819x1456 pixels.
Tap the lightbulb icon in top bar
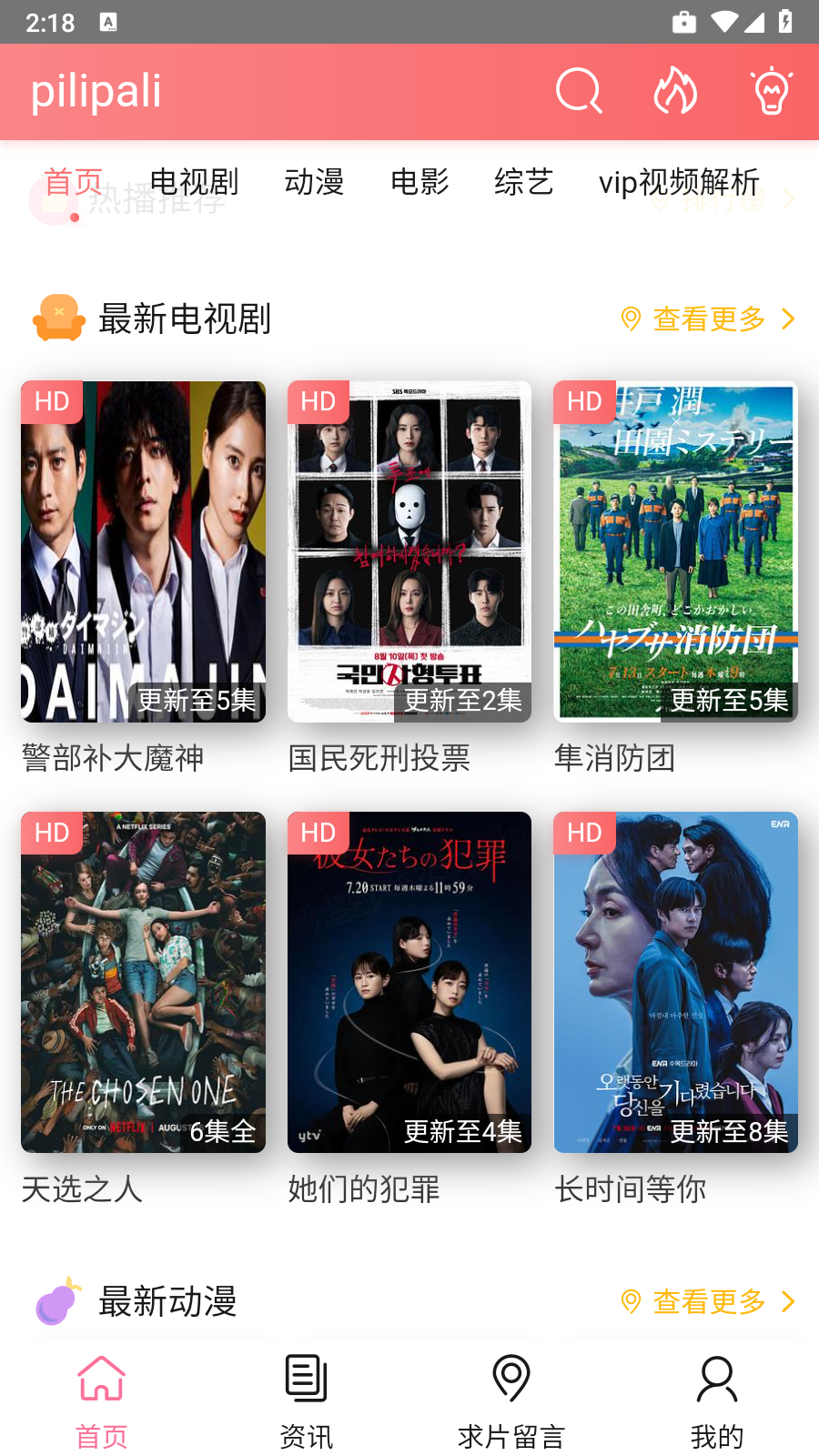click(x=772, y=92)
